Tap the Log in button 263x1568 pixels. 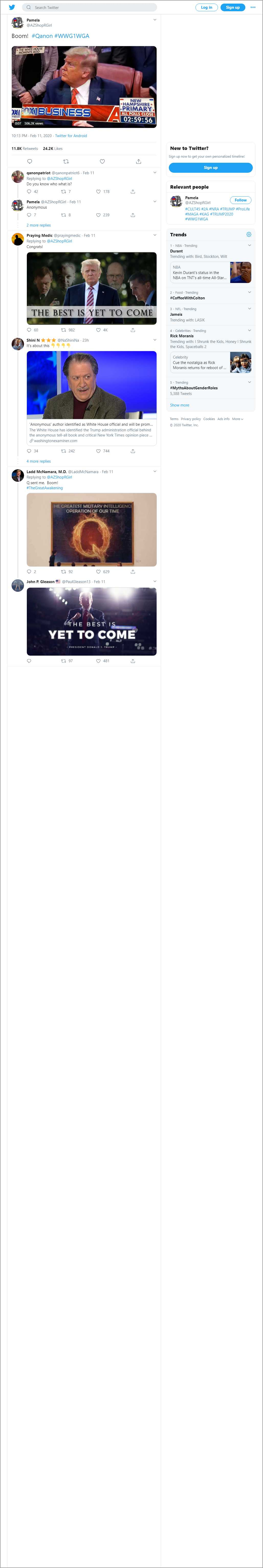[x=206, y=7]
